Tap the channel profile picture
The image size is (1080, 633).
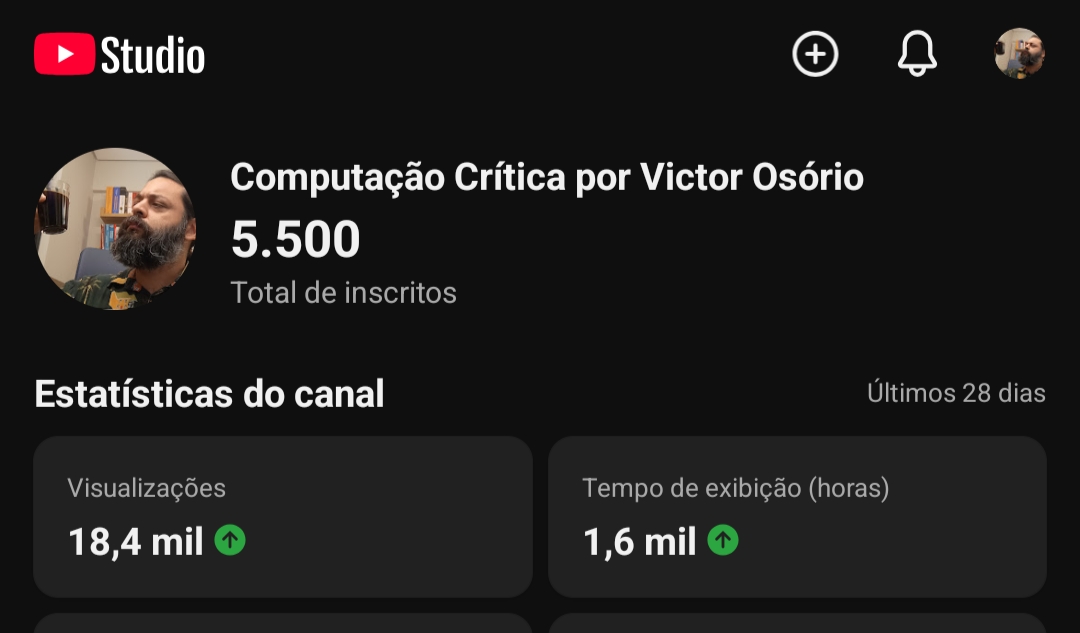(x=115, y=229)
